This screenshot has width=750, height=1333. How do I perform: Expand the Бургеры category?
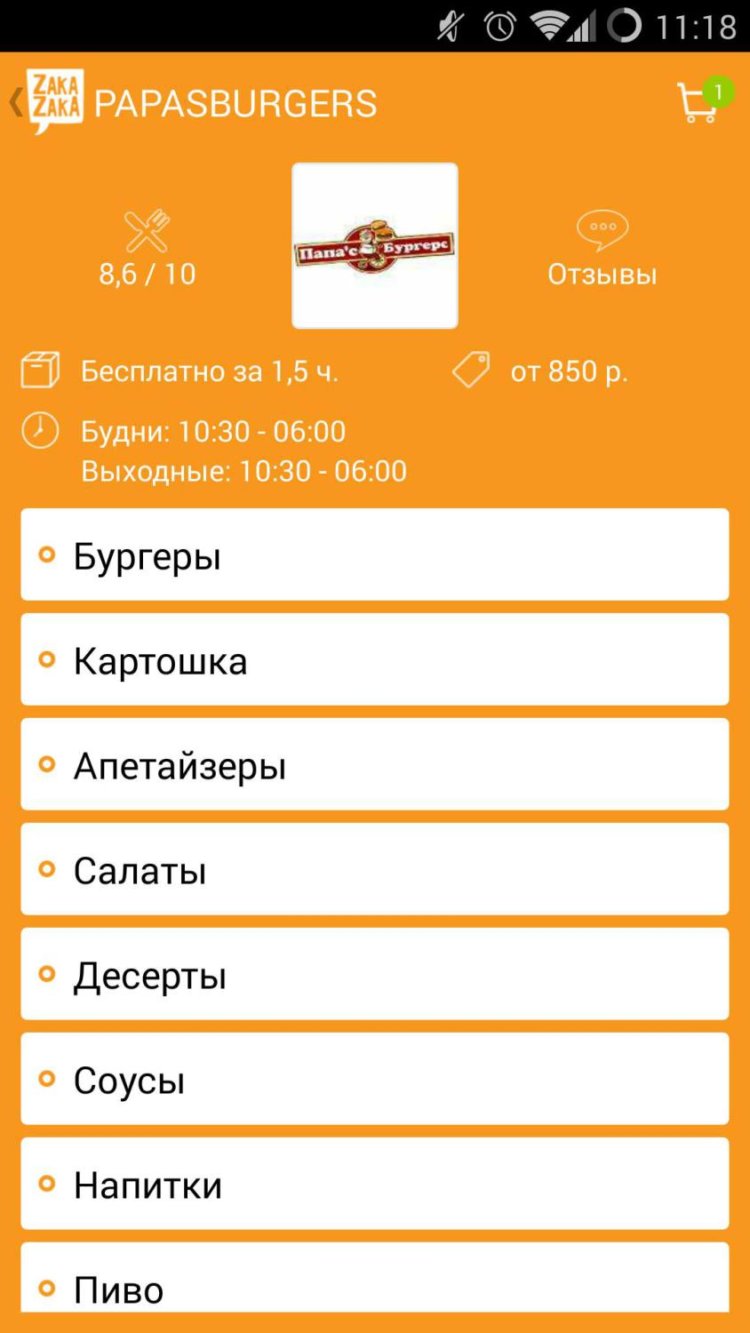pos(375,555)
